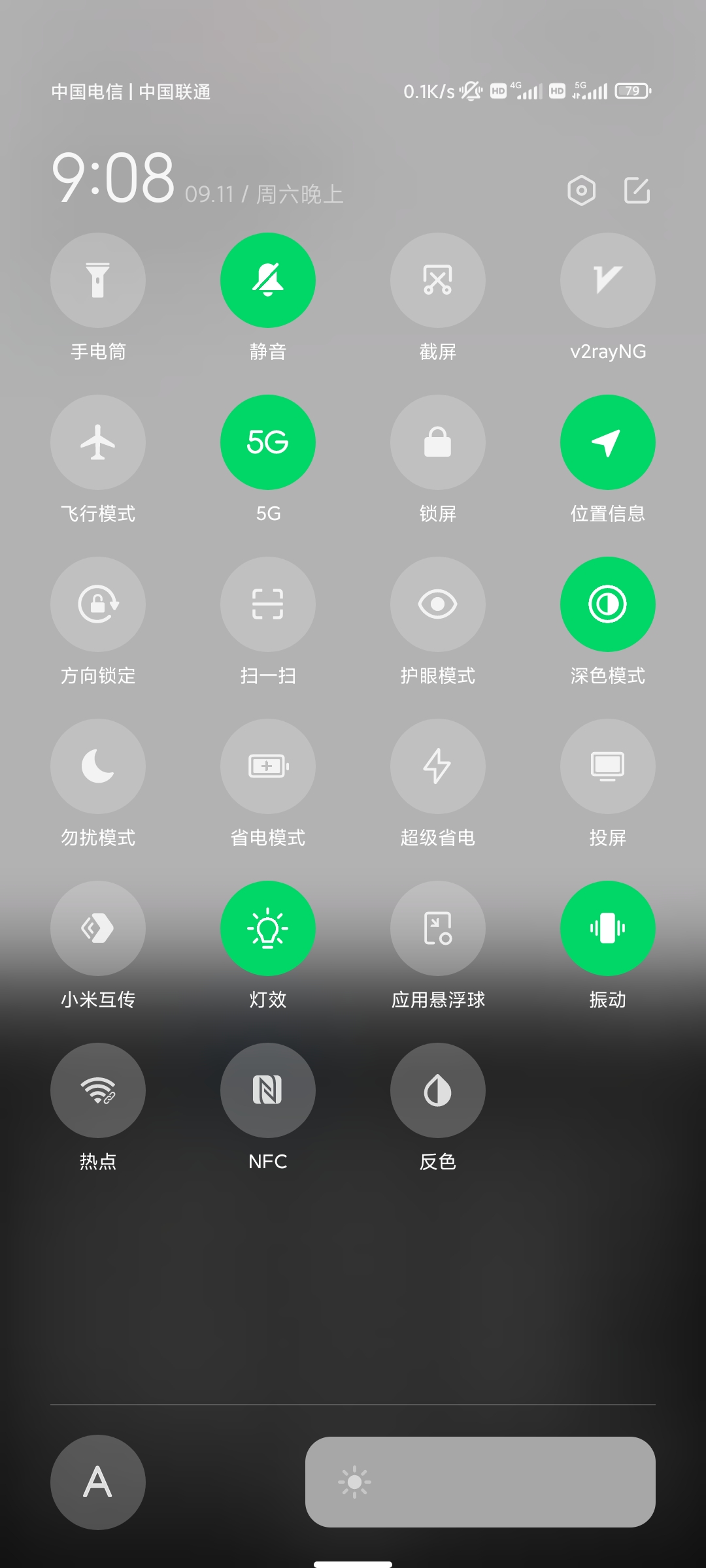The image size is (706, 1568).
Task: Turn off dark mode (深色模式)
Action: 608,604
